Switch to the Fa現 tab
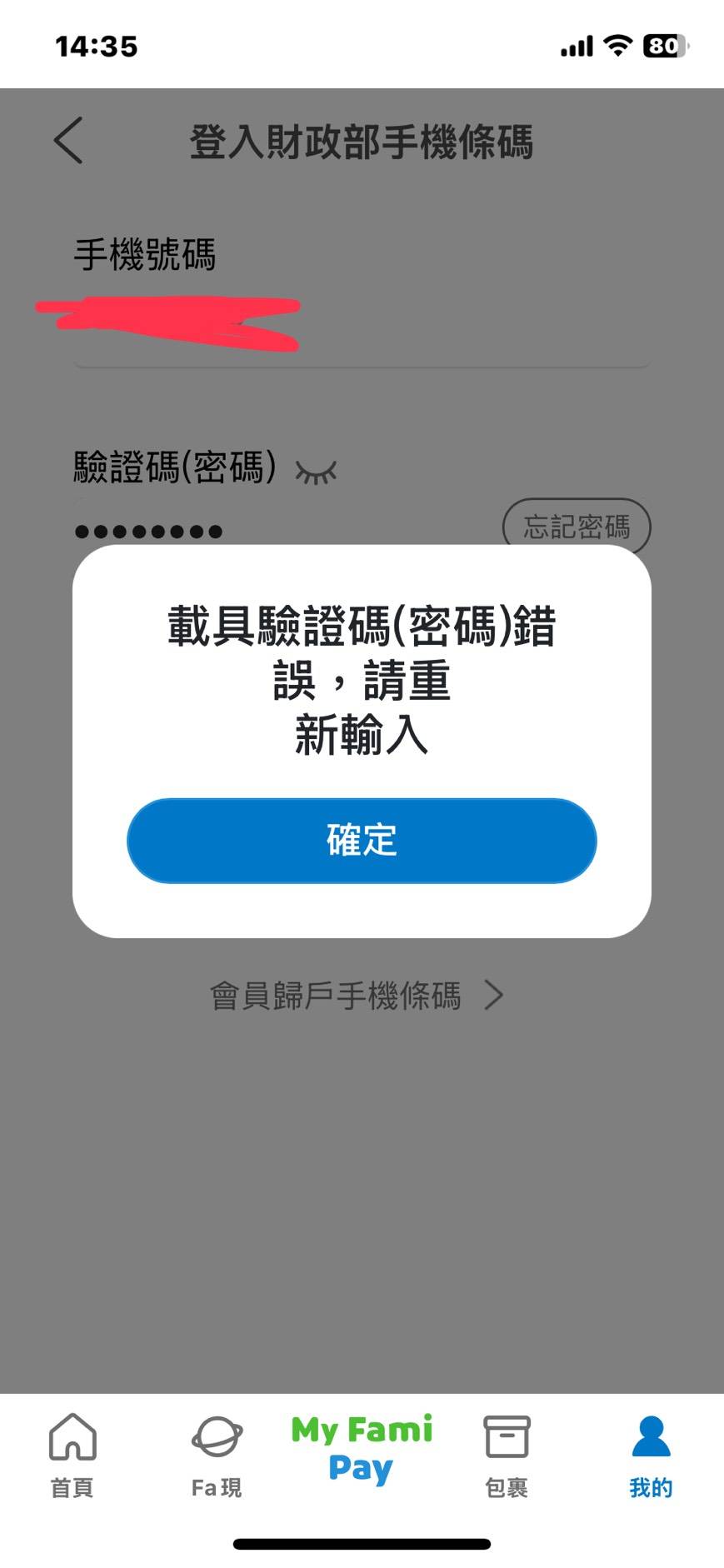The width and height of the screenshot is (724, 1568). click(x=217, y=1456)
